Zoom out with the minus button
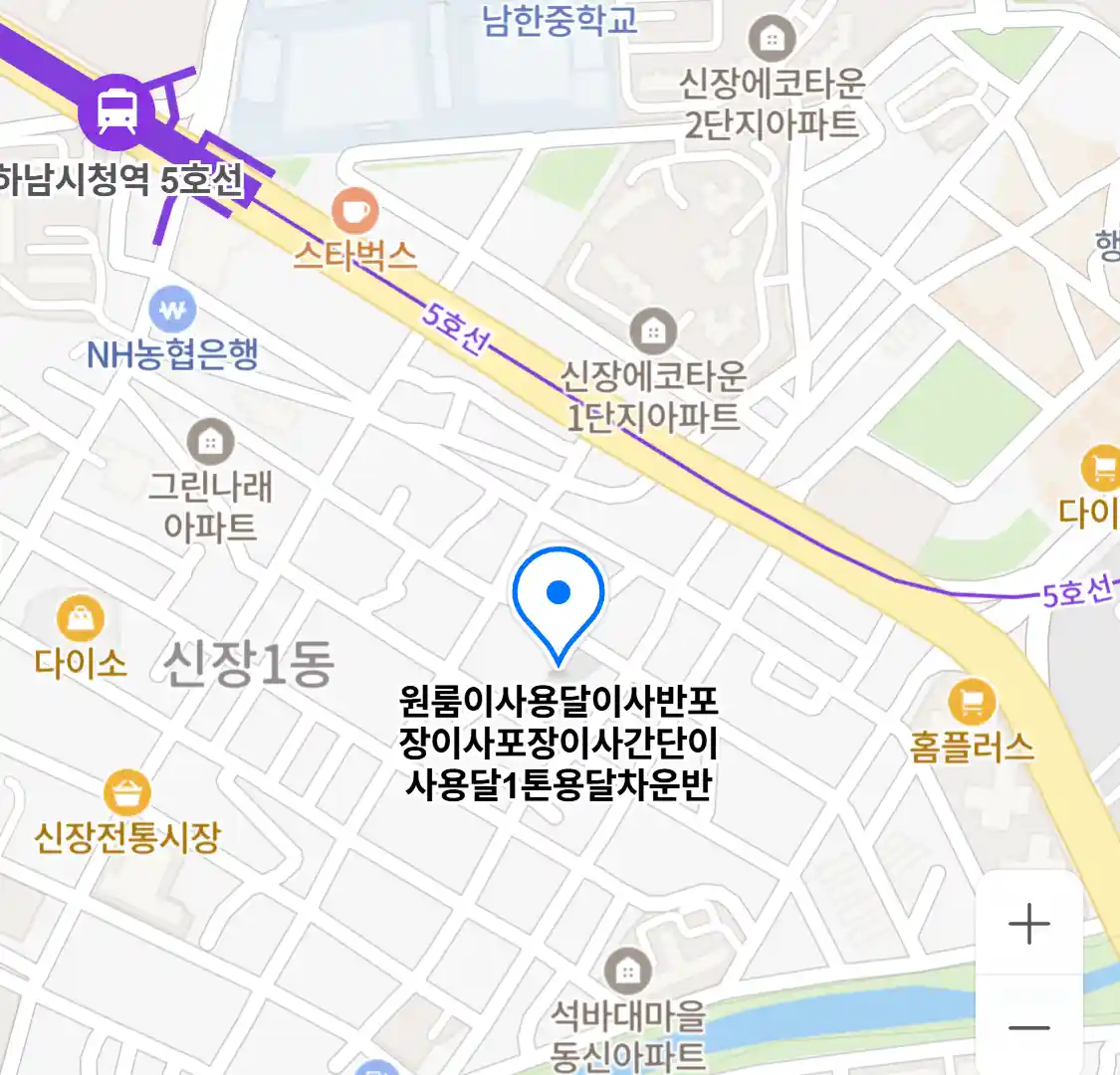The height and width of the screenshot is (1075, 1120). tap(1028, 1026)
